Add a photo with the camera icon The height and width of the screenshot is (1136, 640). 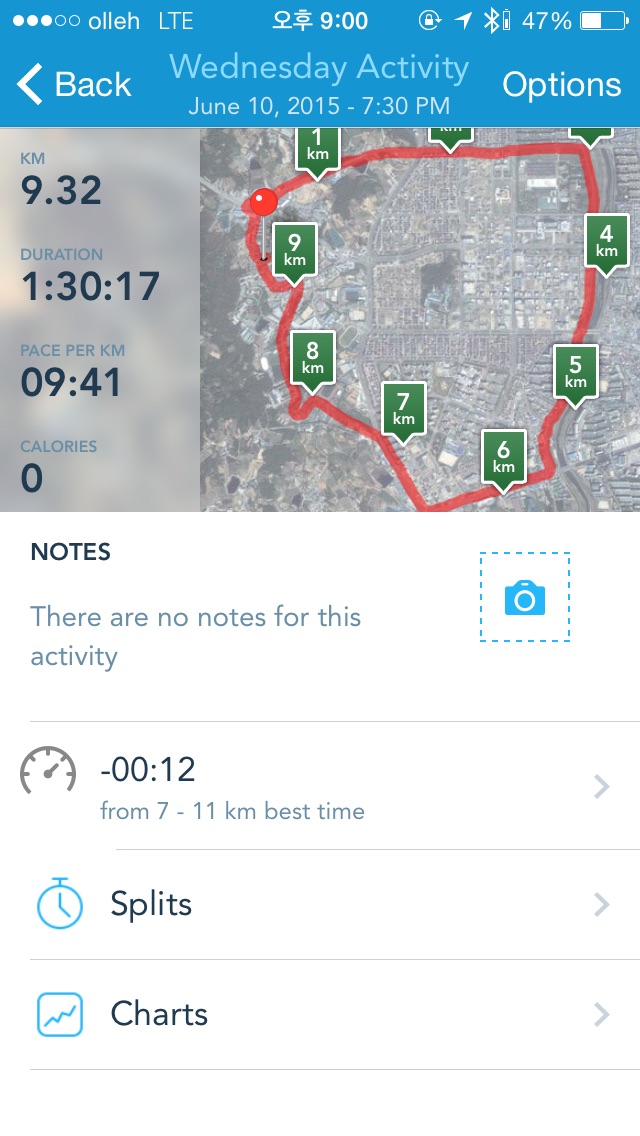pos(524,598)
